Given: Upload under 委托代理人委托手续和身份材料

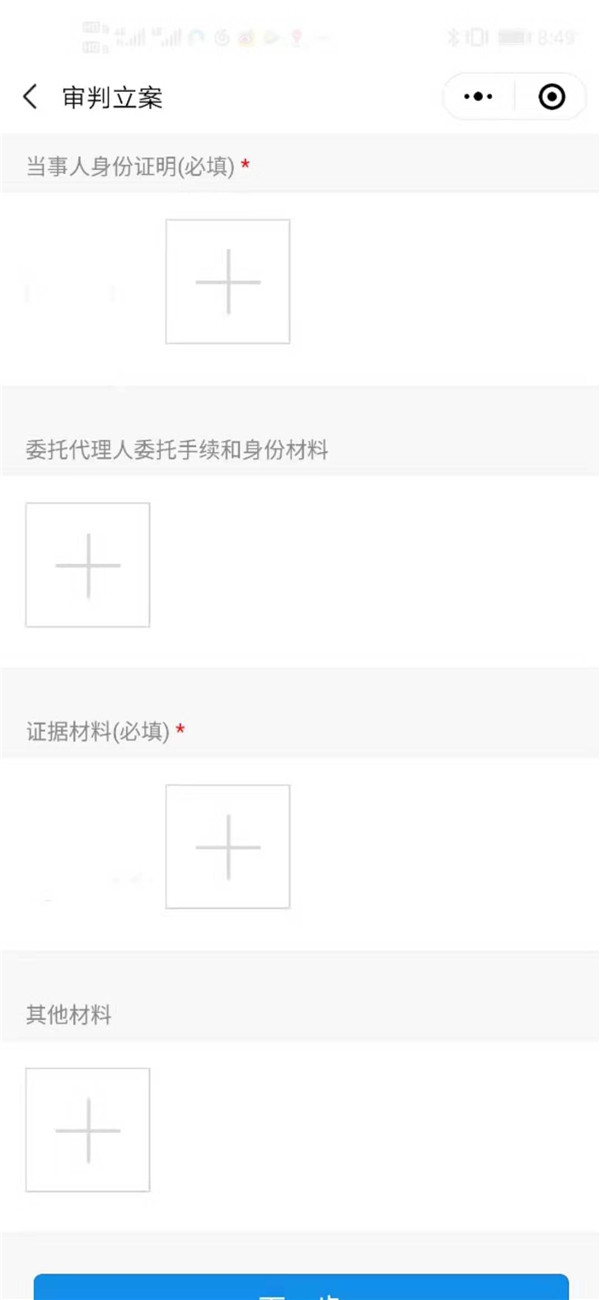Looking at the screenshot, I should click(88, 565).
